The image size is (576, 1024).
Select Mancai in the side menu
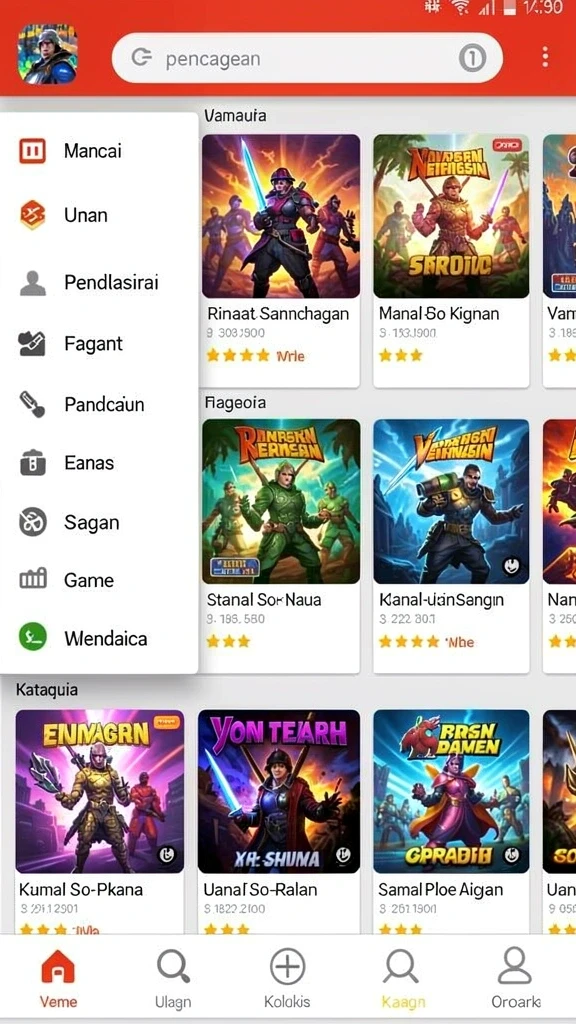coord(99,151)
